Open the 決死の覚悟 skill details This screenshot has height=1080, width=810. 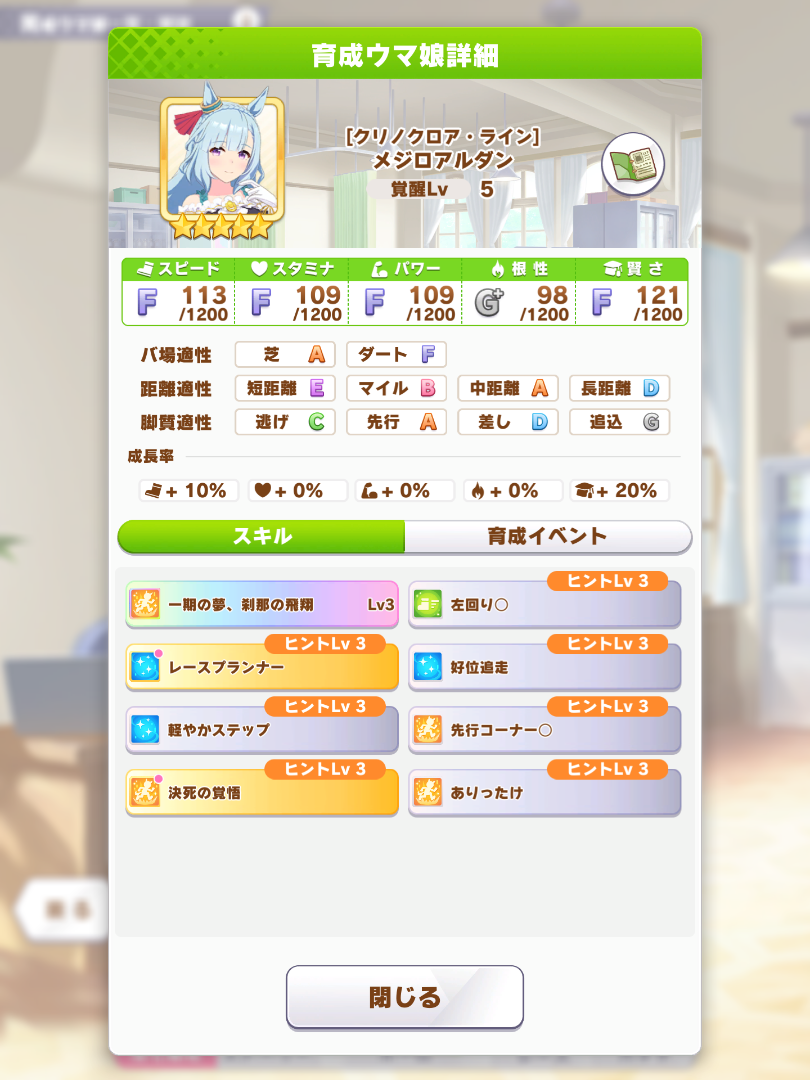pyautogui.click(x=262, y=793)
